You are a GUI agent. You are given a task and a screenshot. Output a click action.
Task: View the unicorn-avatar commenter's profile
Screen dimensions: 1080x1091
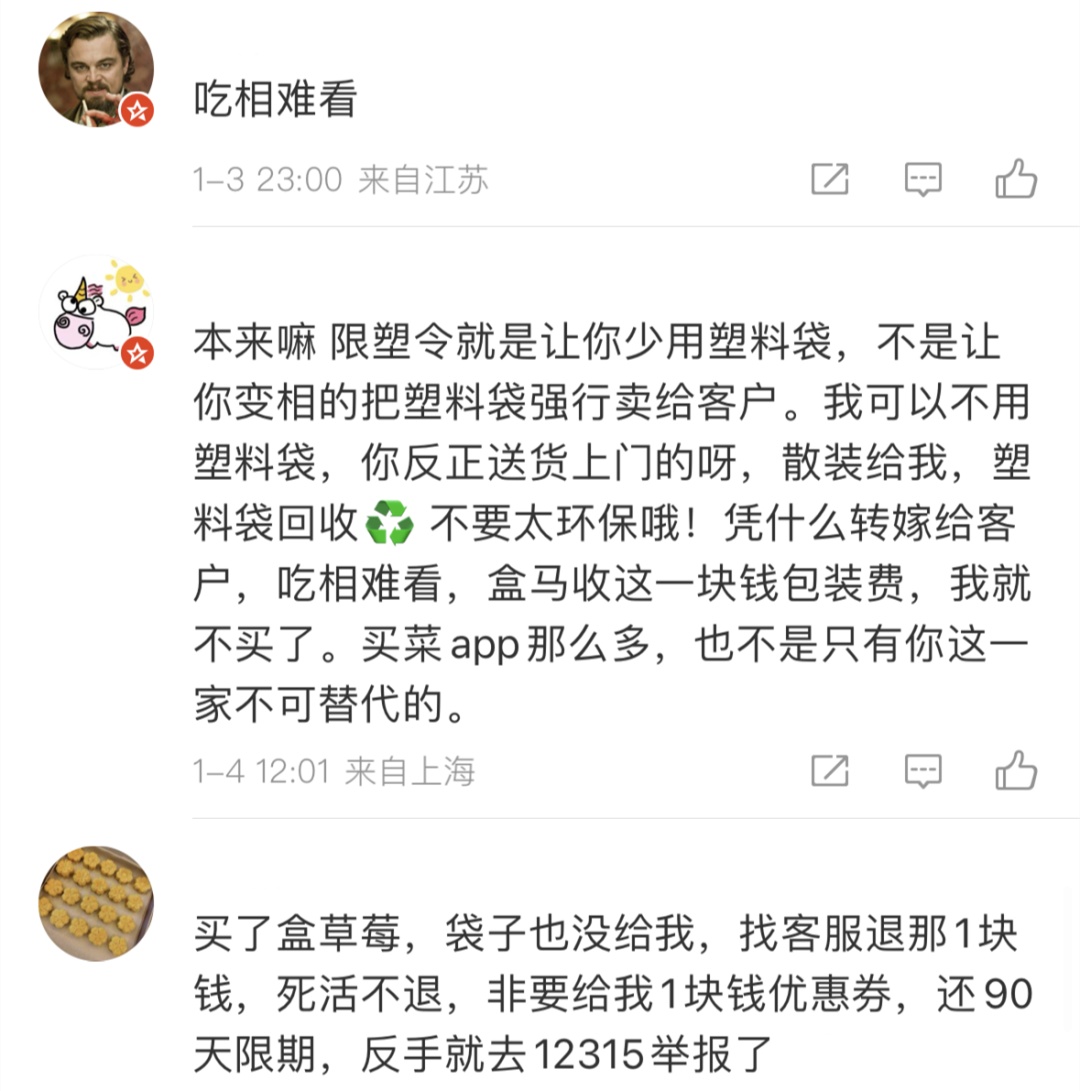click(x=96, y=312)
